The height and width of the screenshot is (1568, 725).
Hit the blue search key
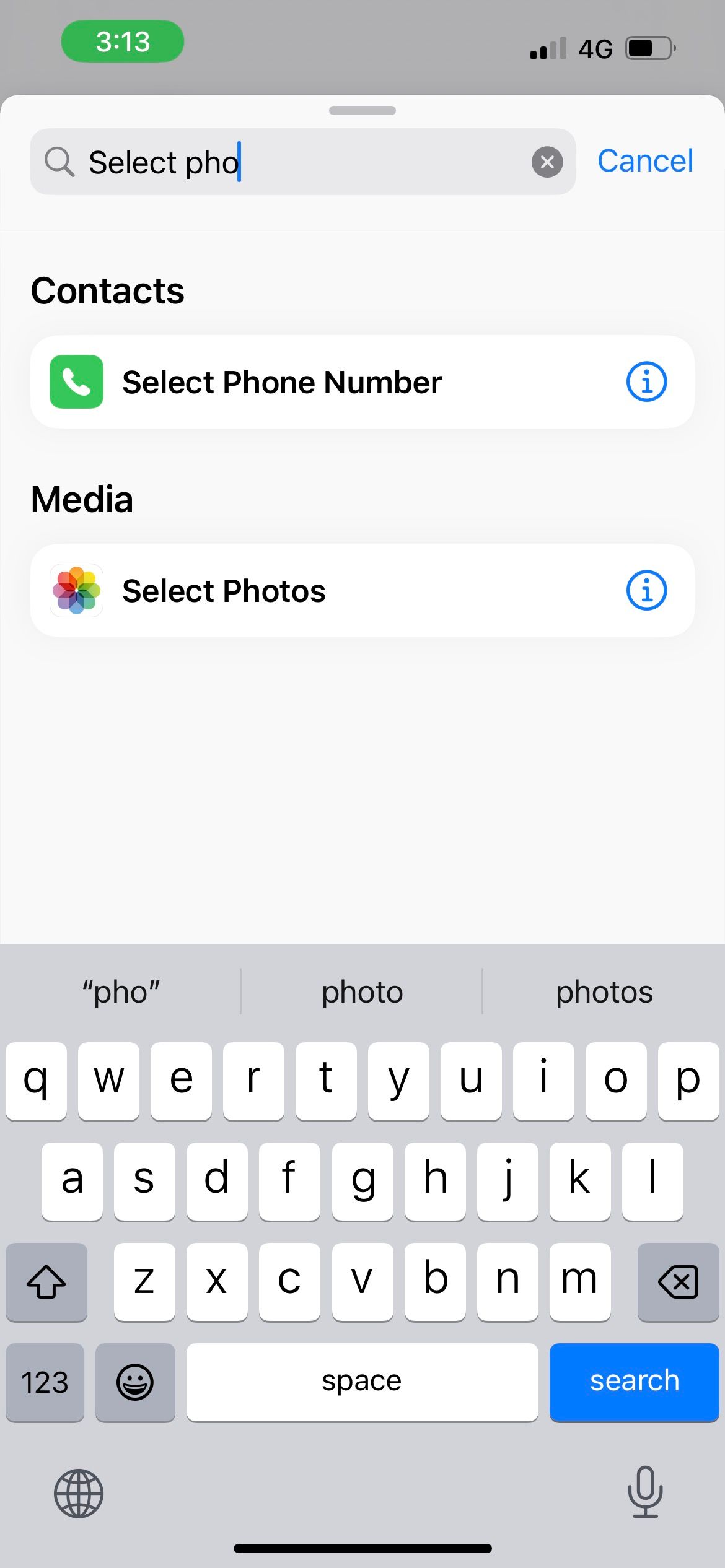634,1382
